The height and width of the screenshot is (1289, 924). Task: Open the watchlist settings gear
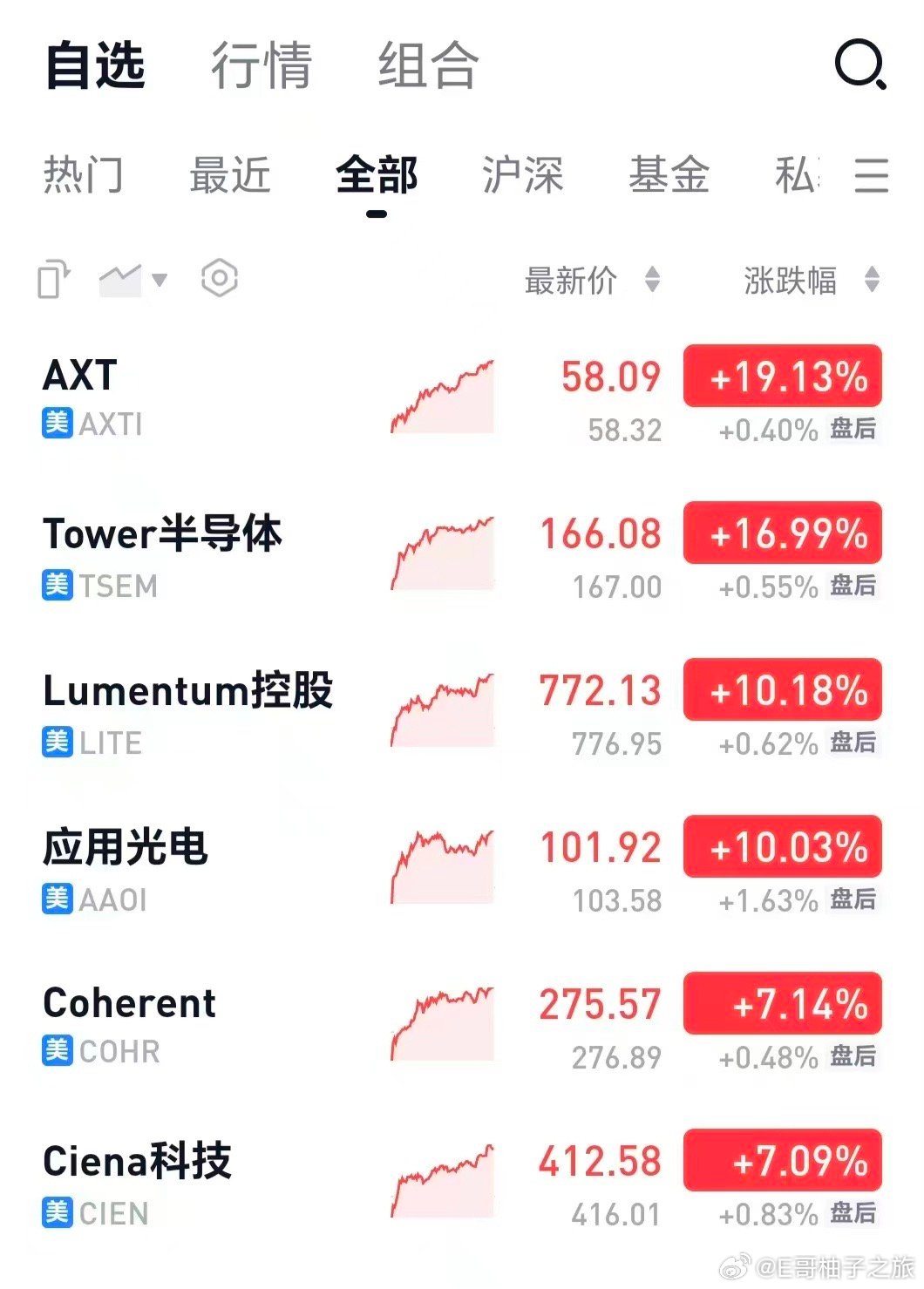220,277
